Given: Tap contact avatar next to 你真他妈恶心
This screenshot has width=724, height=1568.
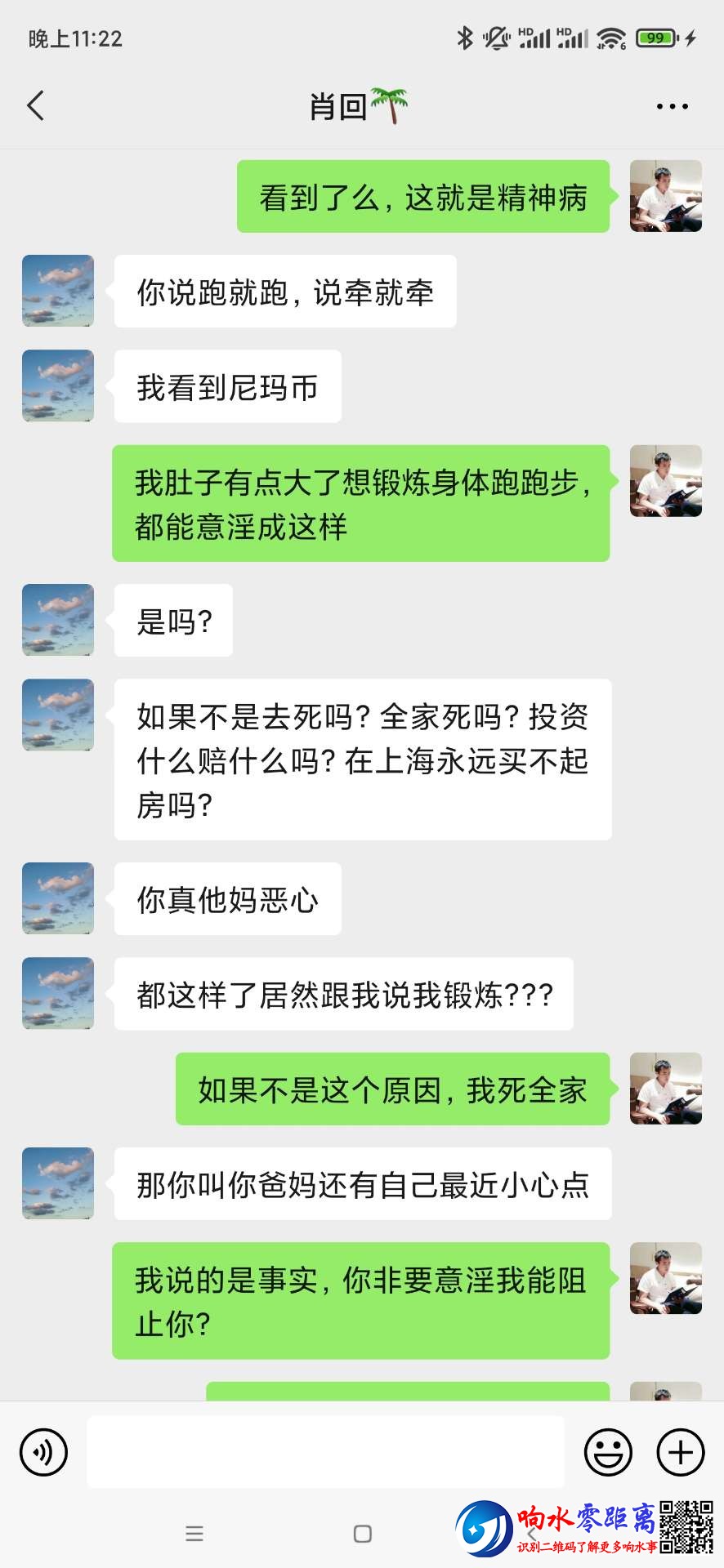Looking at the screenshot, I should coord(58,898).
